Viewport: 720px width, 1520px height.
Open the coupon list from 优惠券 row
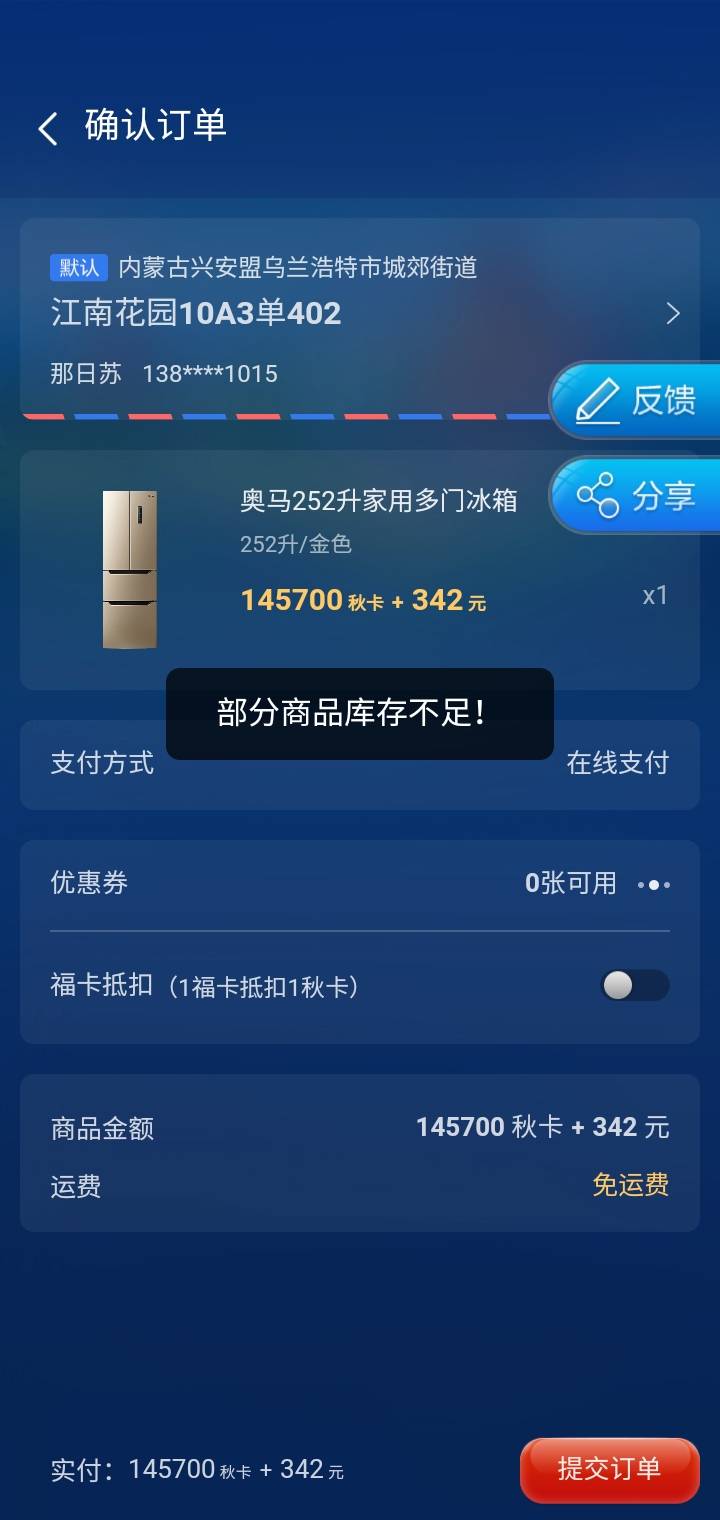coord(360,884)
